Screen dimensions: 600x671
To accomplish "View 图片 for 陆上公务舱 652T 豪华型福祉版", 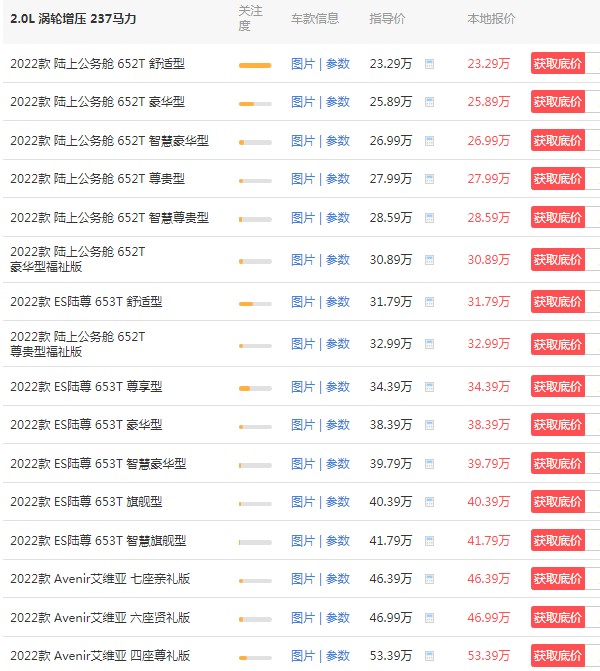I will tap(302, 260).
